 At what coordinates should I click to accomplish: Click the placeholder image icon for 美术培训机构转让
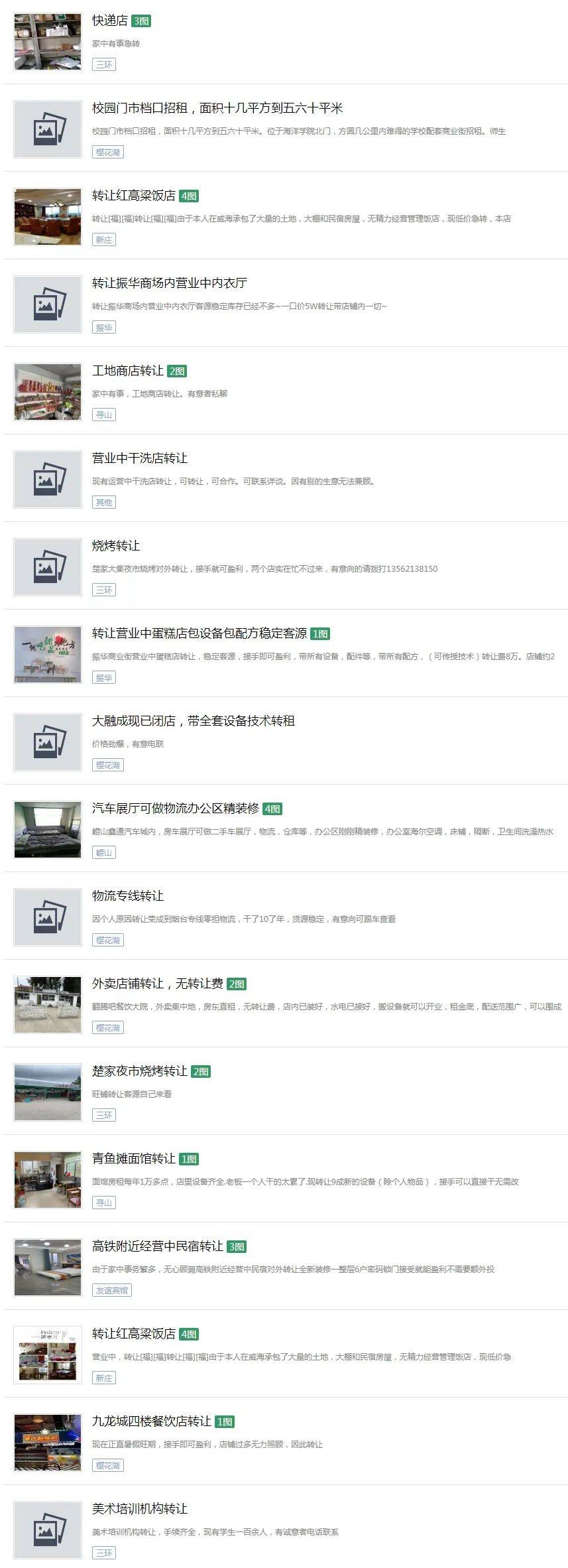(x=47, y=1528)
